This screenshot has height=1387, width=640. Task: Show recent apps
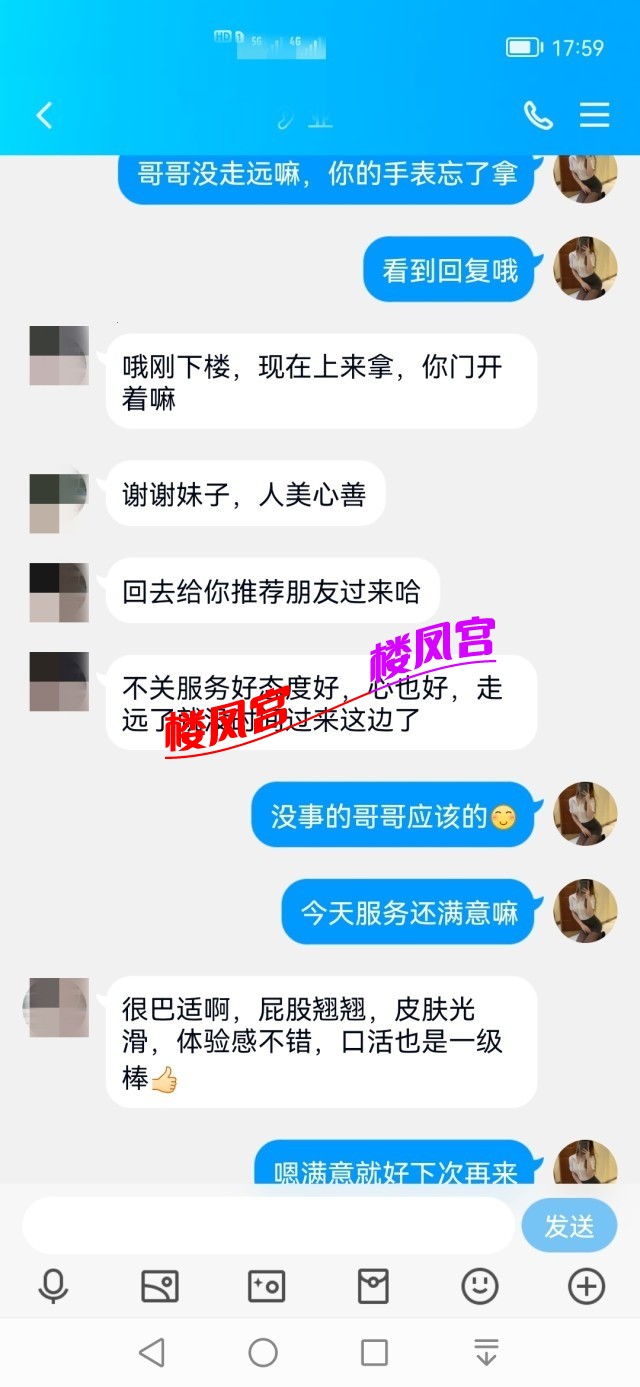pyautogui.click(x=374, y=1353)
